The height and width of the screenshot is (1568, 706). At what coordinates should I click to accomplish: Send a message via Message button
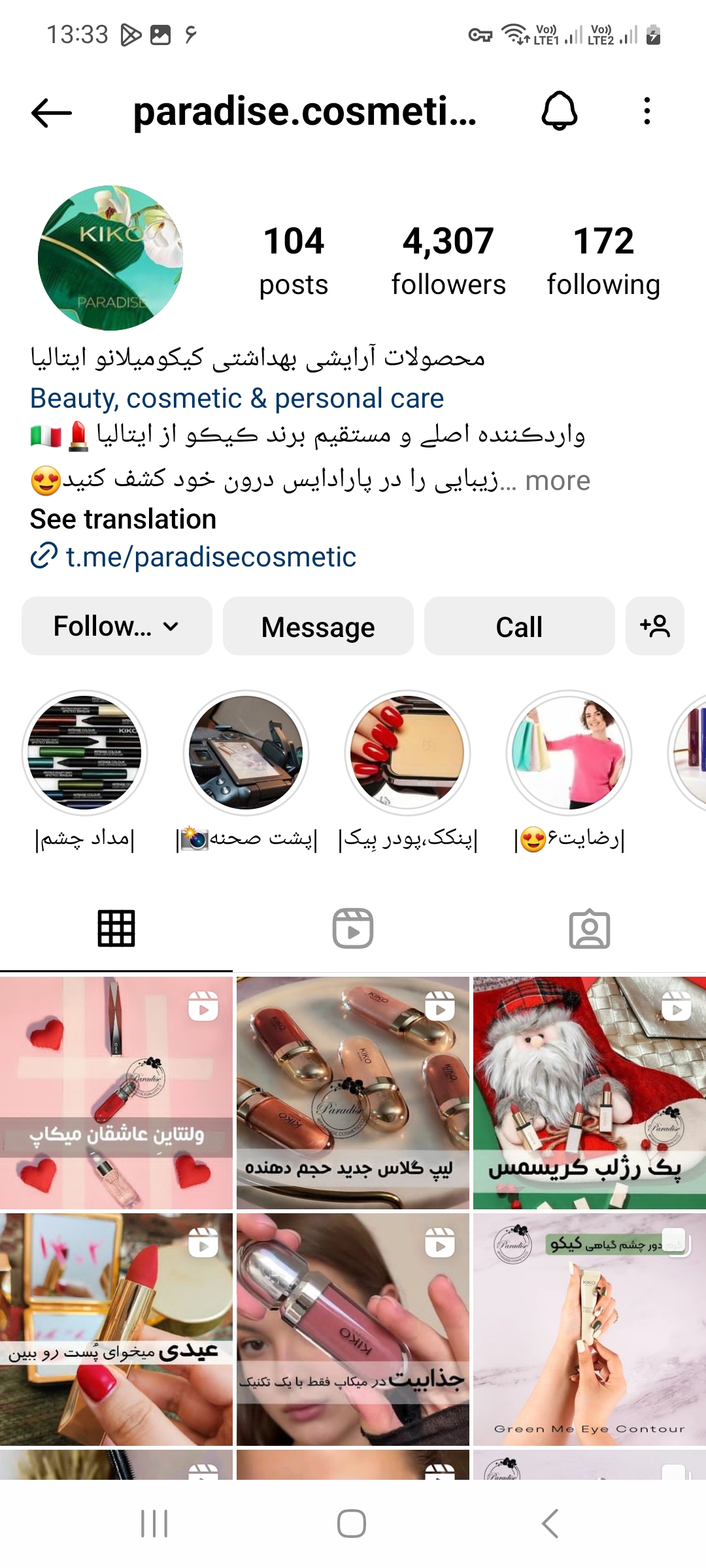318,627
